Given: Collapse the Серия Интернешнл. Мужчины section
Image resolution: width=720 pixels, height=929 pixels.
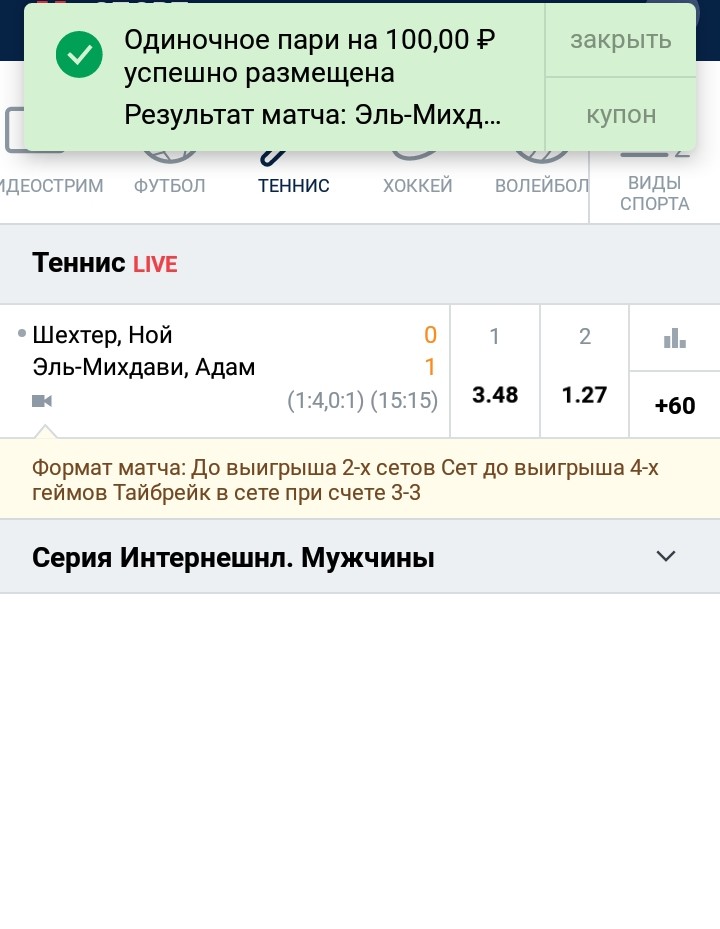Looking at the screenshot, I should pyautogui.click(x=667, y=556).
